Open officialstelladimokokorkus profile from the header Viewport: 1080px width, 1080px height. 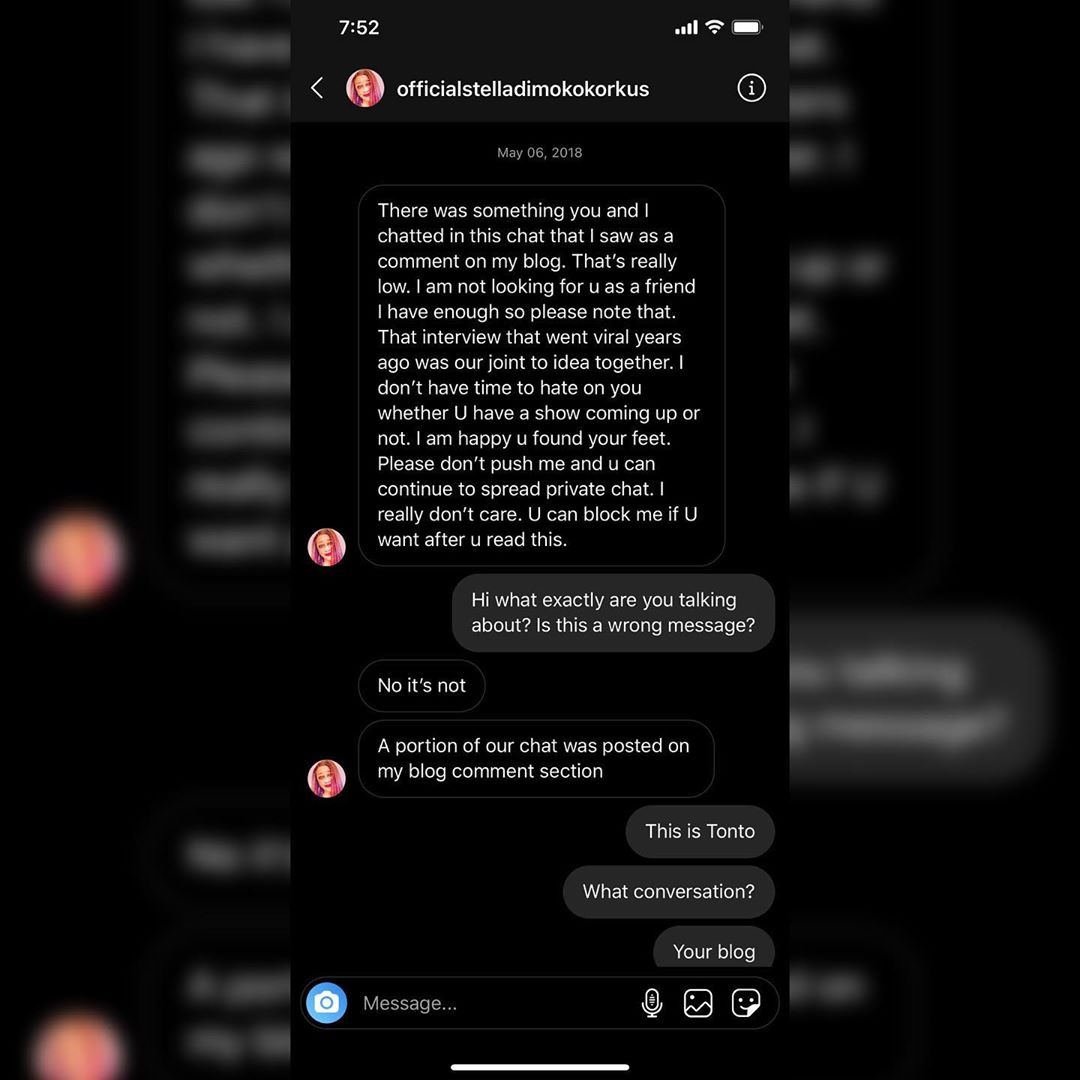click(x=522, y=89)
